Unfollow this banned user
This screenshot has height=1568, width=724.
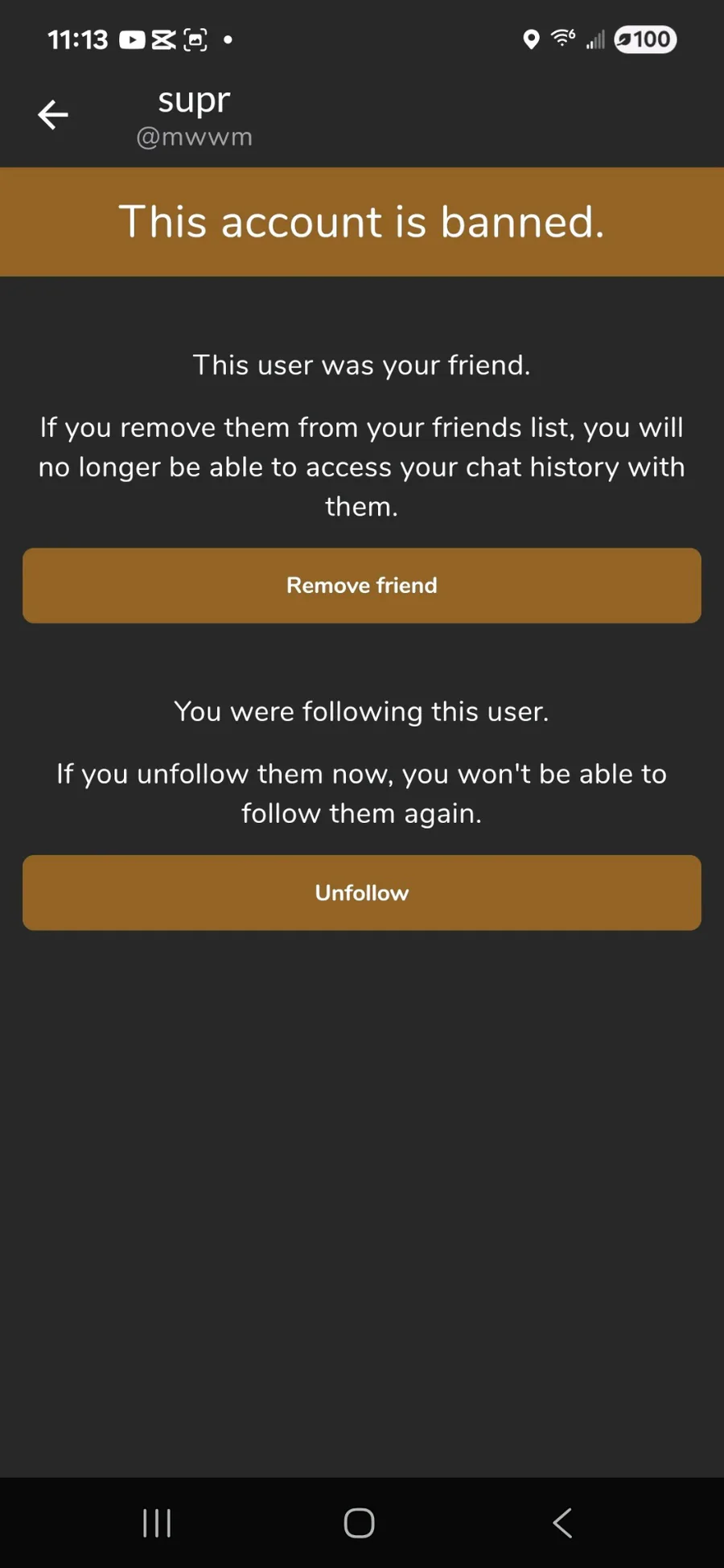click(362, 893)
